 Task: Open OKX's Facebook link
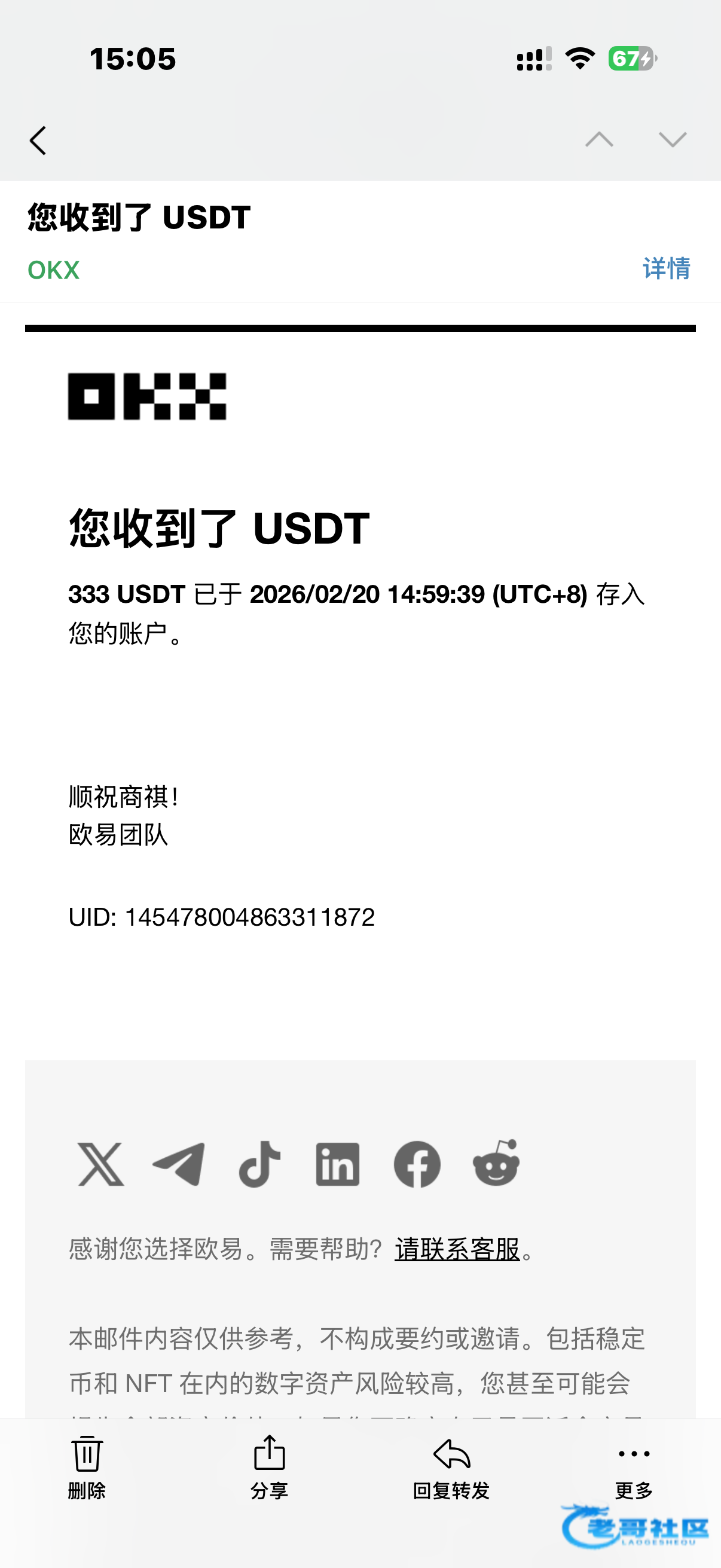tap(417, 1164)
